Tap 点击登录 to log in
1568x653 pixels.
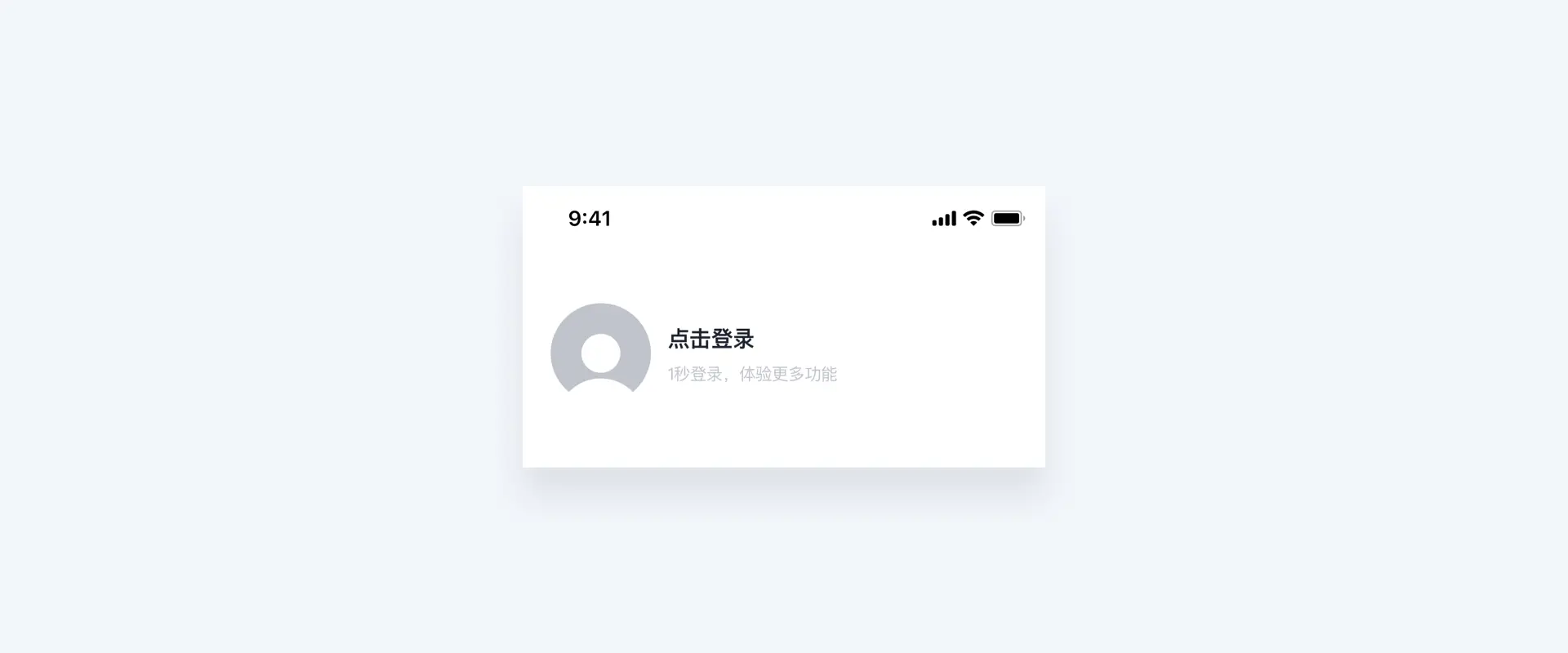pyautogui.click(x=710, y=339)
